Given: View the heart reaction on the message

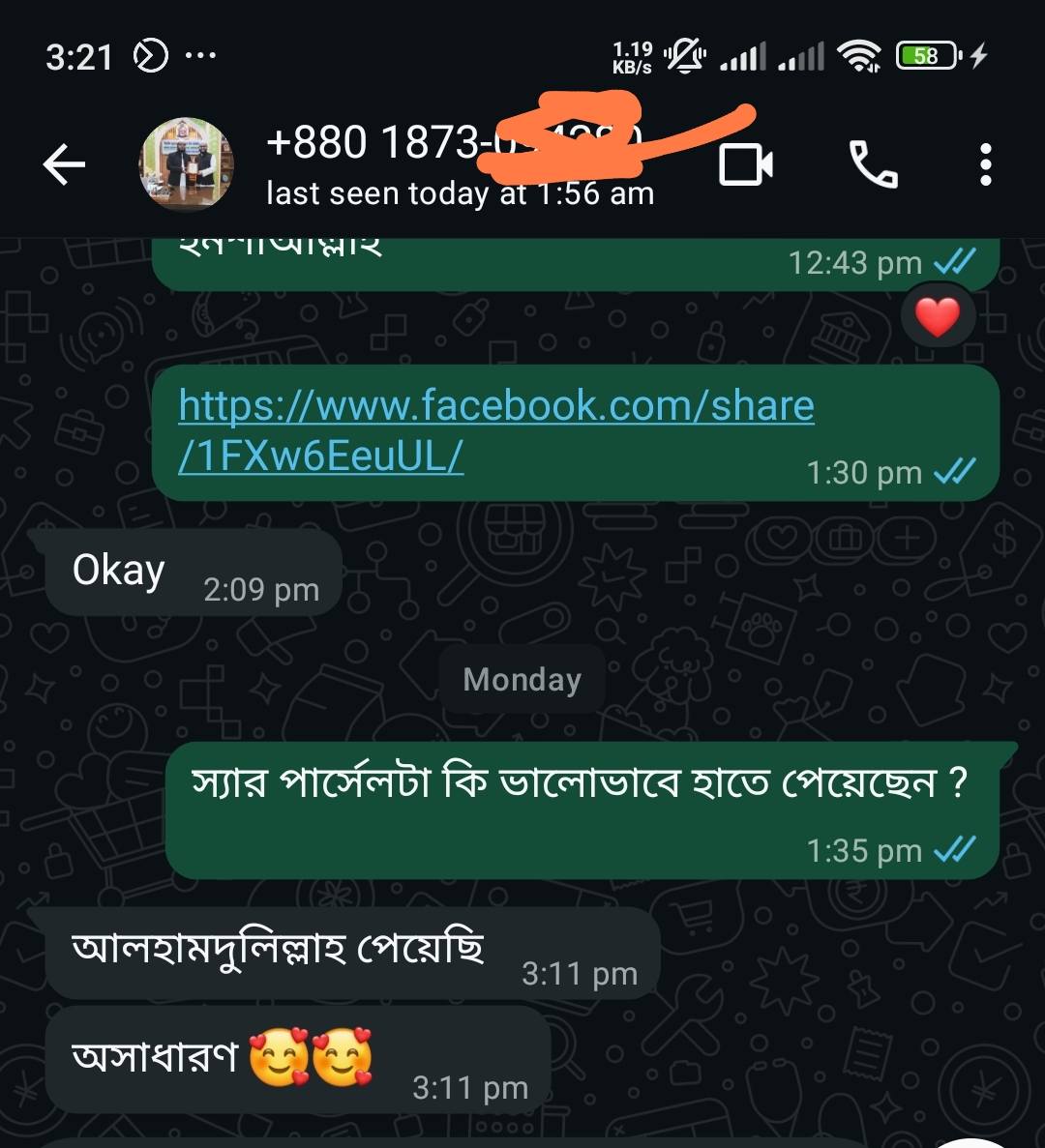Looking at the screenshot, I should tap(937, 318).
